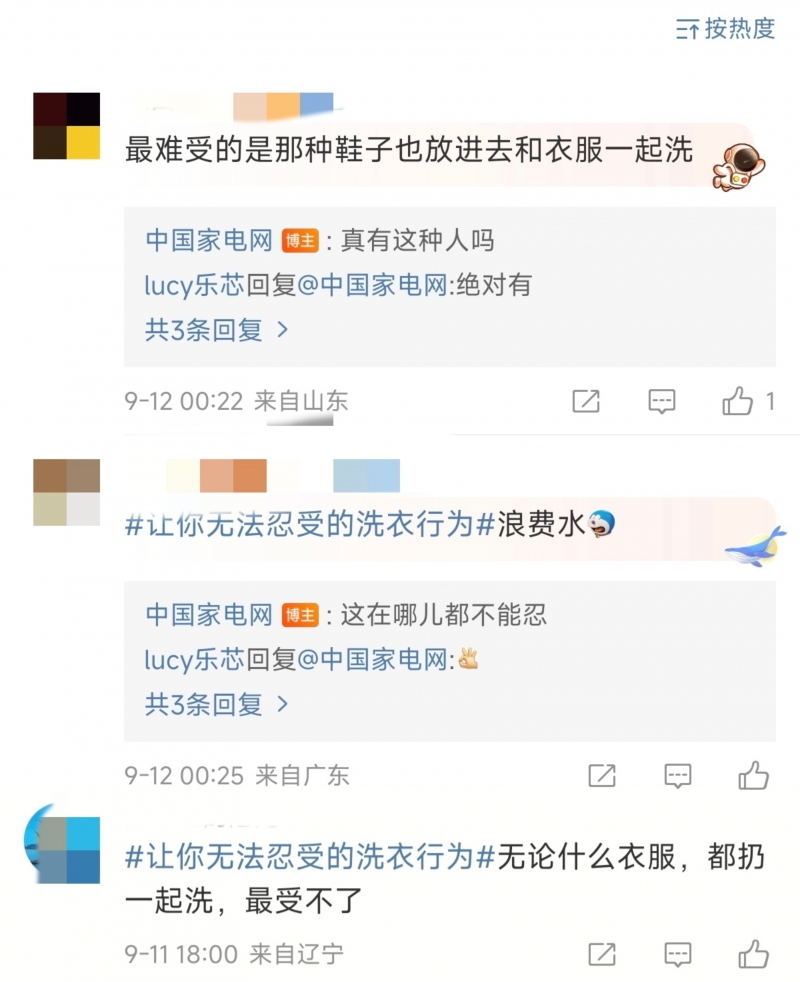Screen dimensions: 800x982
Task: Open 中国家电网 profile in the first reply
Action: (x=209, y=240)
